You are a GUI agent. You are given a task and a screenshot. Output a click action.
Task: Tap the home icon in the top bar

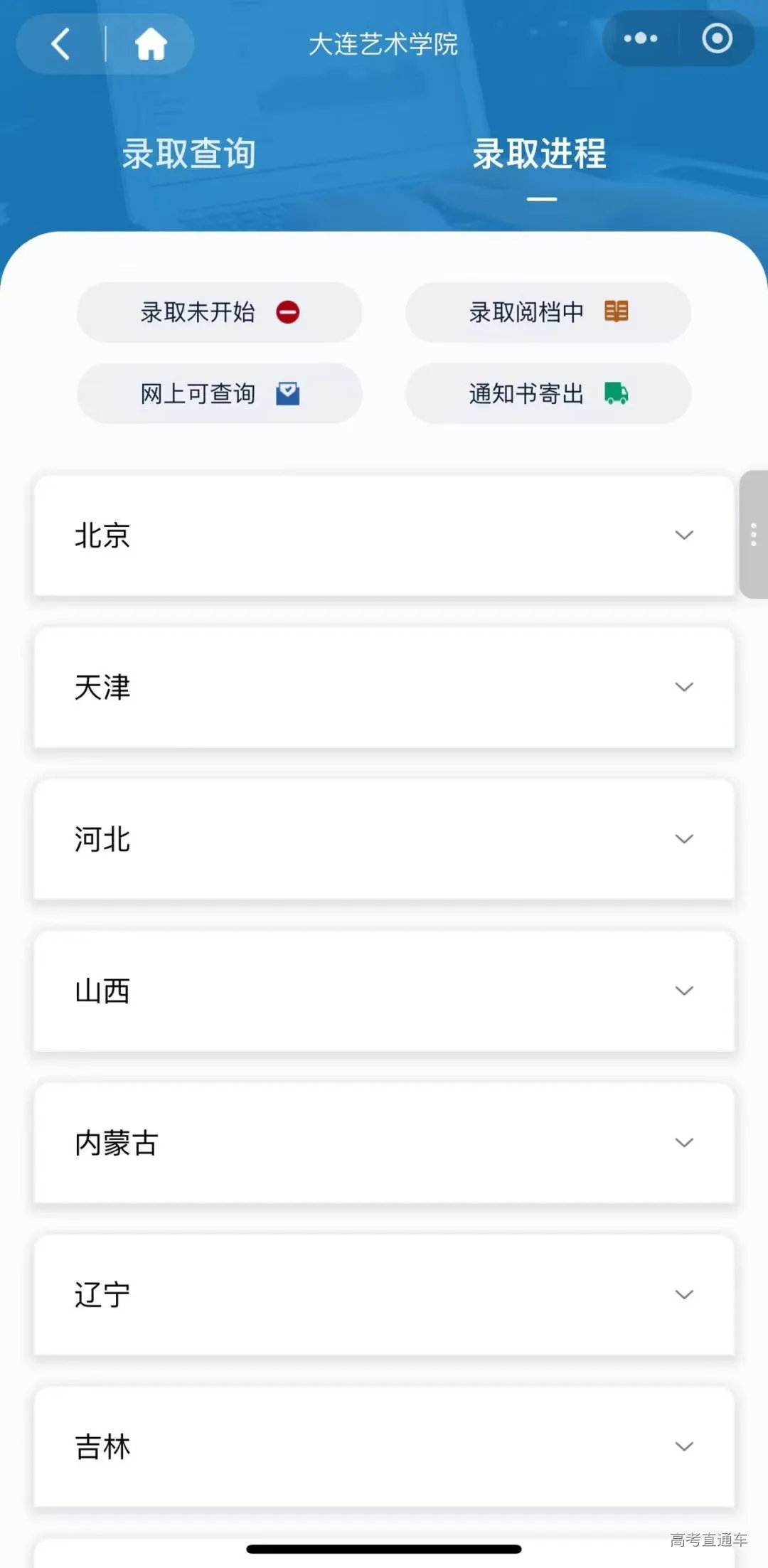(151, 43)
